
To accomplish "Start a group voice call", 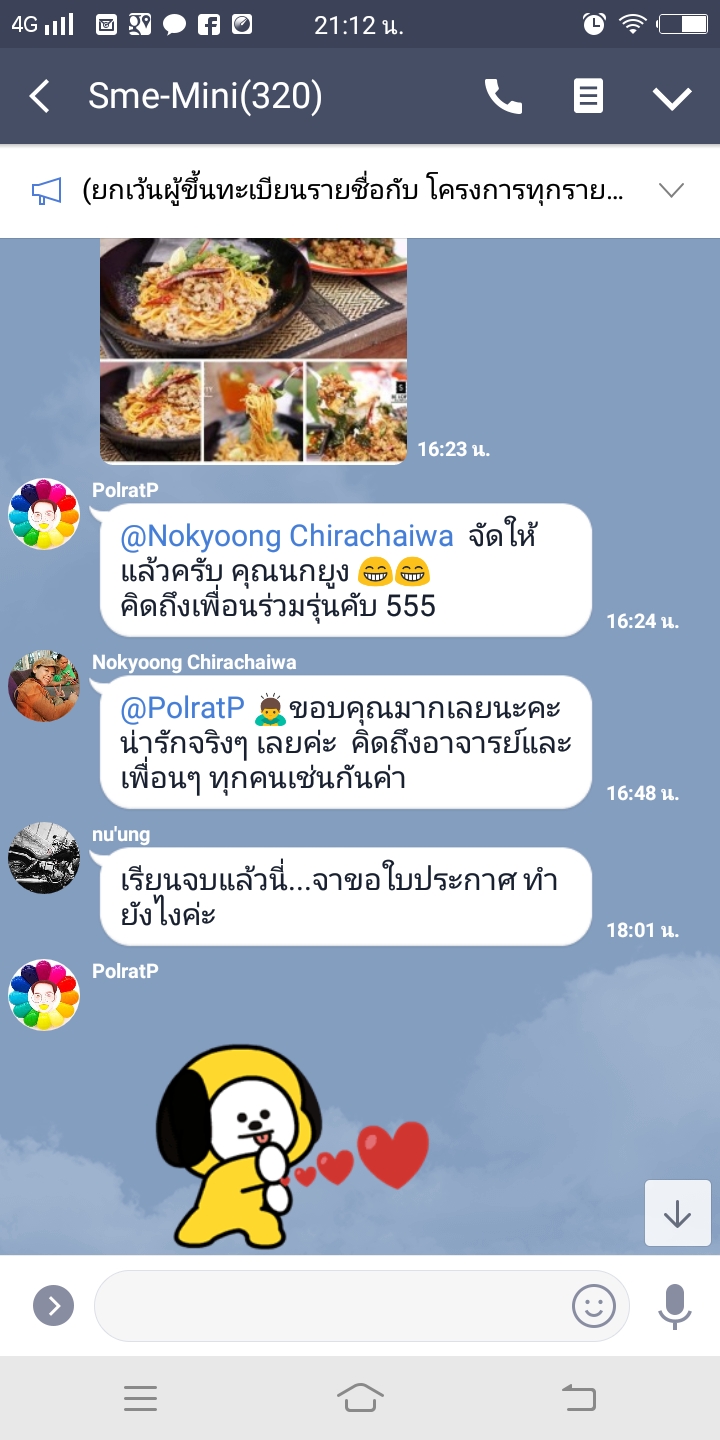I will pos(503,97).
